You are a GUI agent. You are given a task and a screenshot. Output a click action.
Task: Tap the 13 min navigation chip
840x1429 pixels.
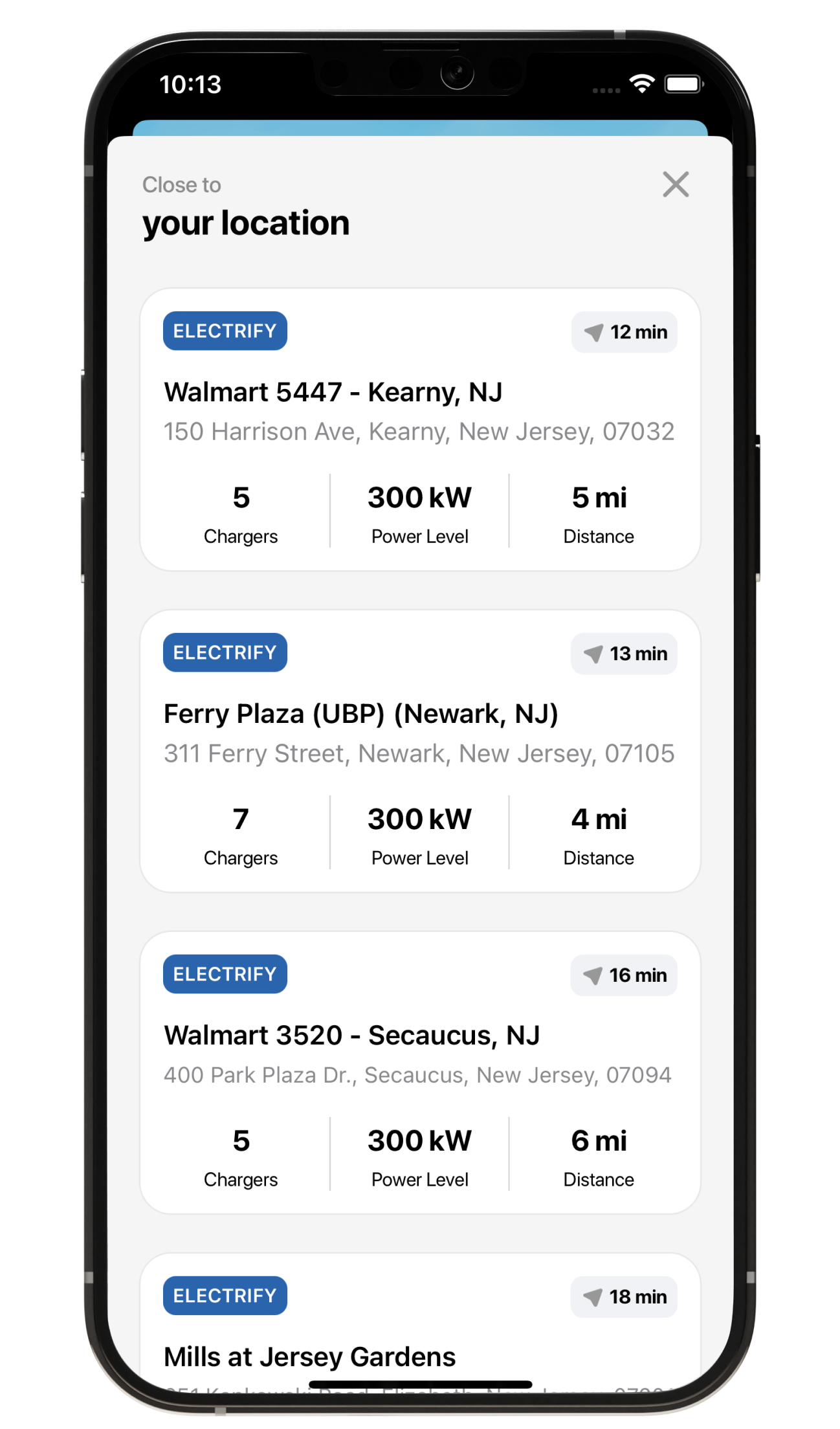click(624, 654)
